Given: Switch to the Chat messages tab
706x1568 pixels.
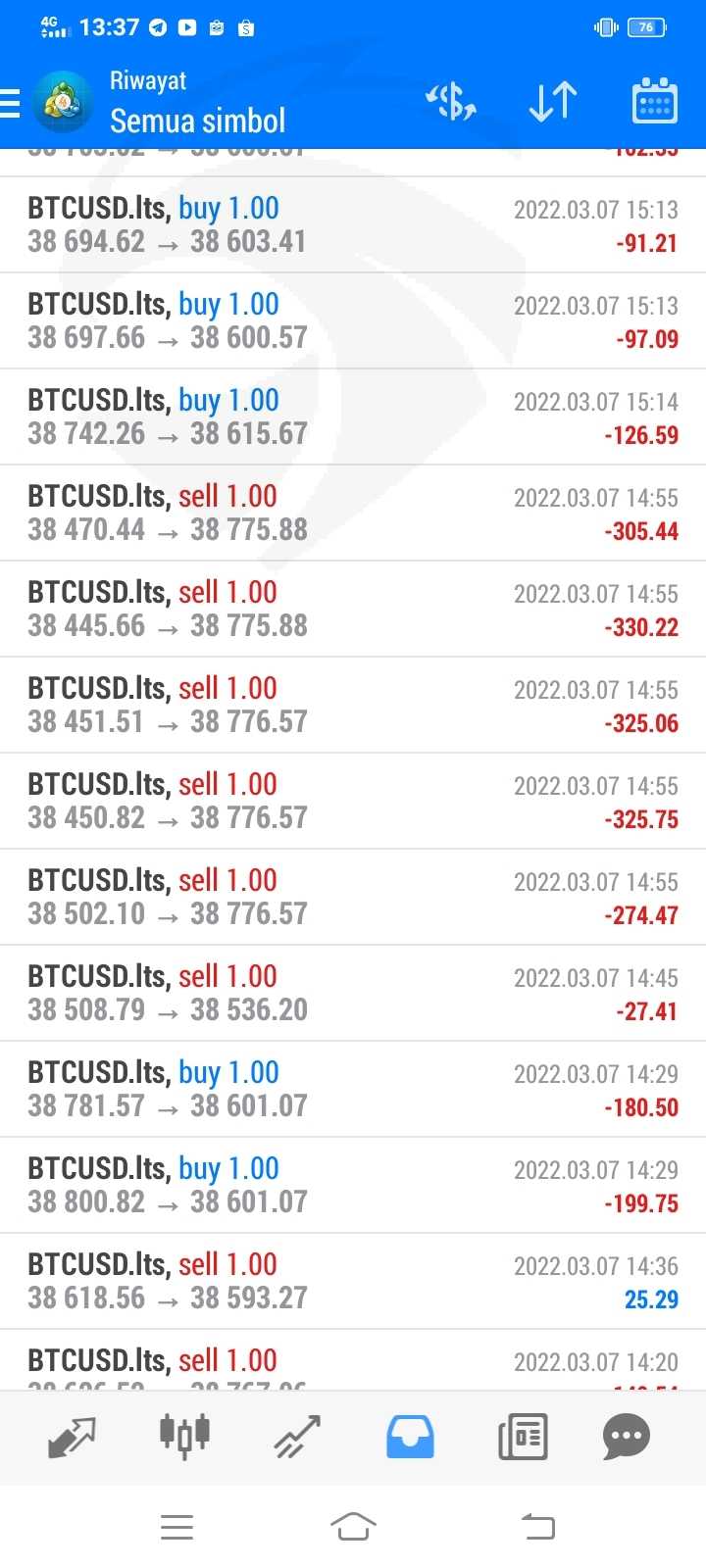Looking at the screenshot, I should [x=627, y=1438].
